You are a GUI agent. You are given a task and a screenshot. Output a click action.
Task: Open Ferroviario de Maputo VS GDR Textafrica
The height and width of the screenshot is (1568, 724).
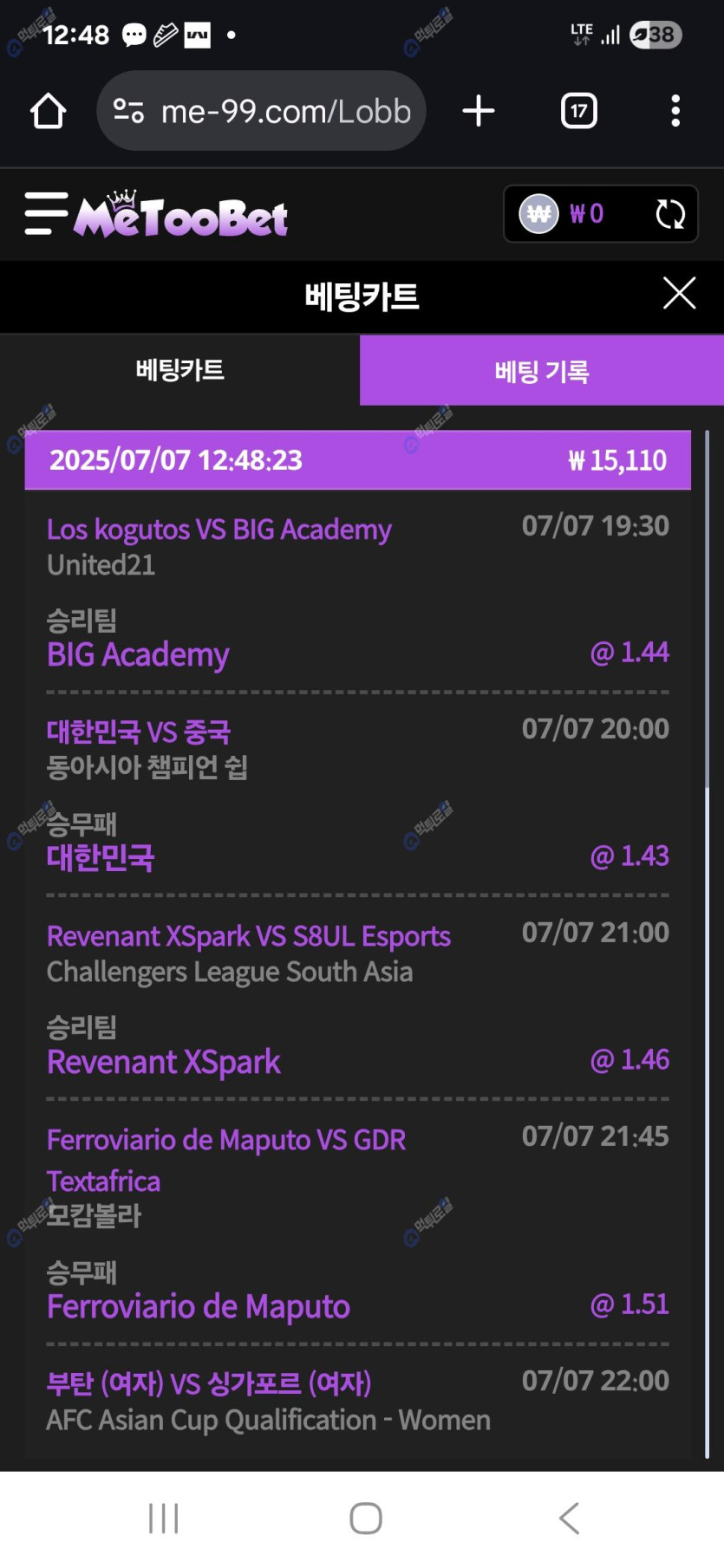225,1141
